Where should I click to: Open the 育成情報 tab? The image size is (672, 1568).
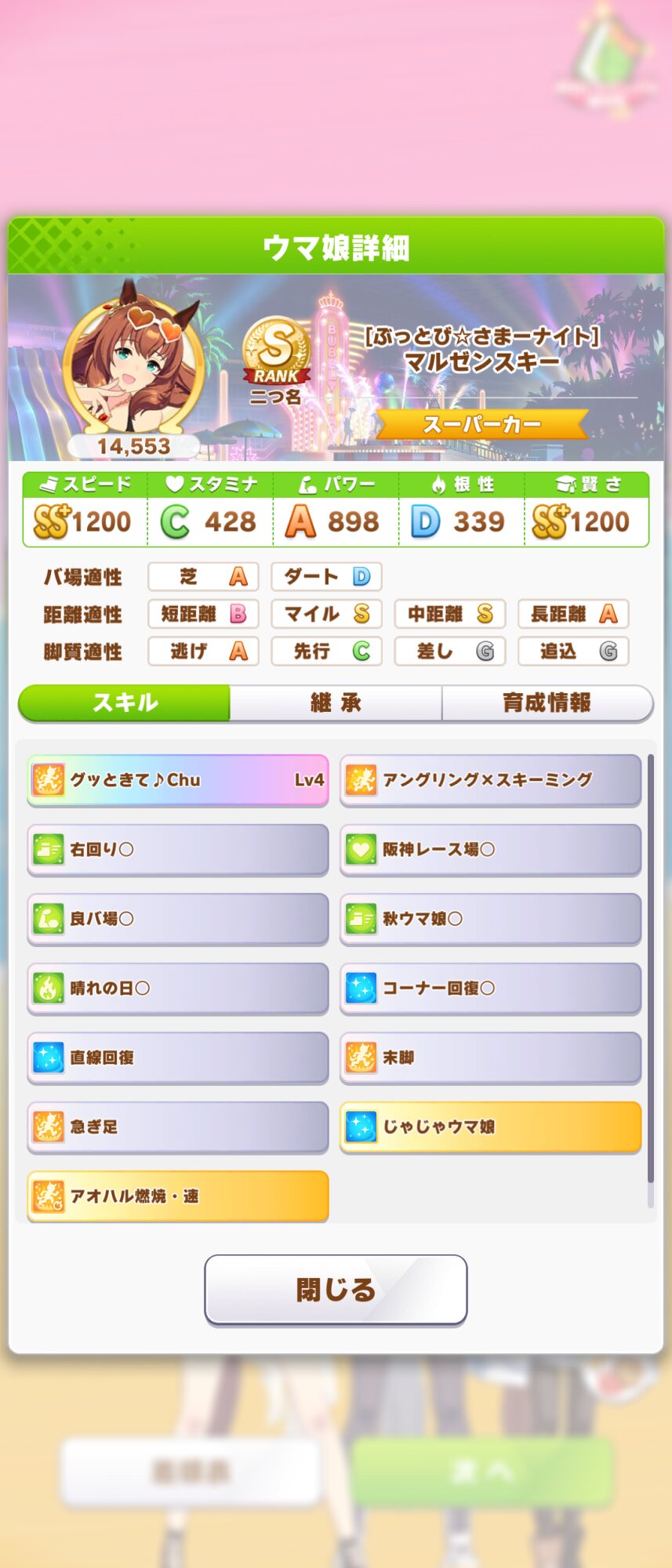tap(547, 702)
